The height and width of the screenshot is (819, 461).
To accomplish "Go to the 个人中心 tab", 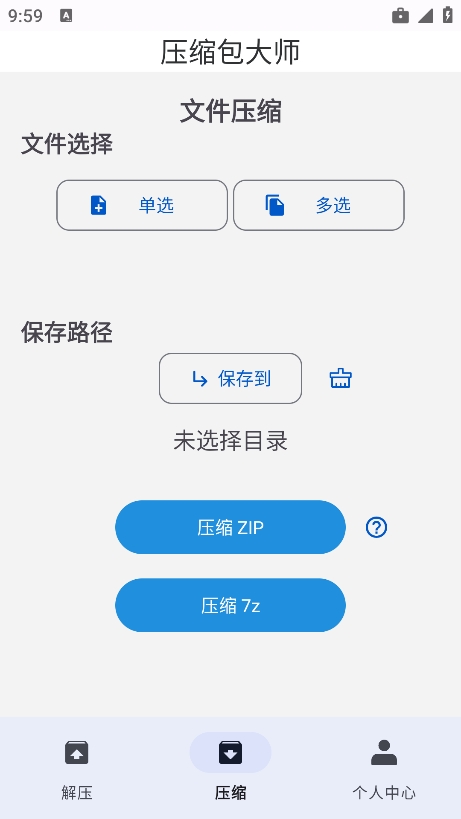I will (x=384, y=768).
